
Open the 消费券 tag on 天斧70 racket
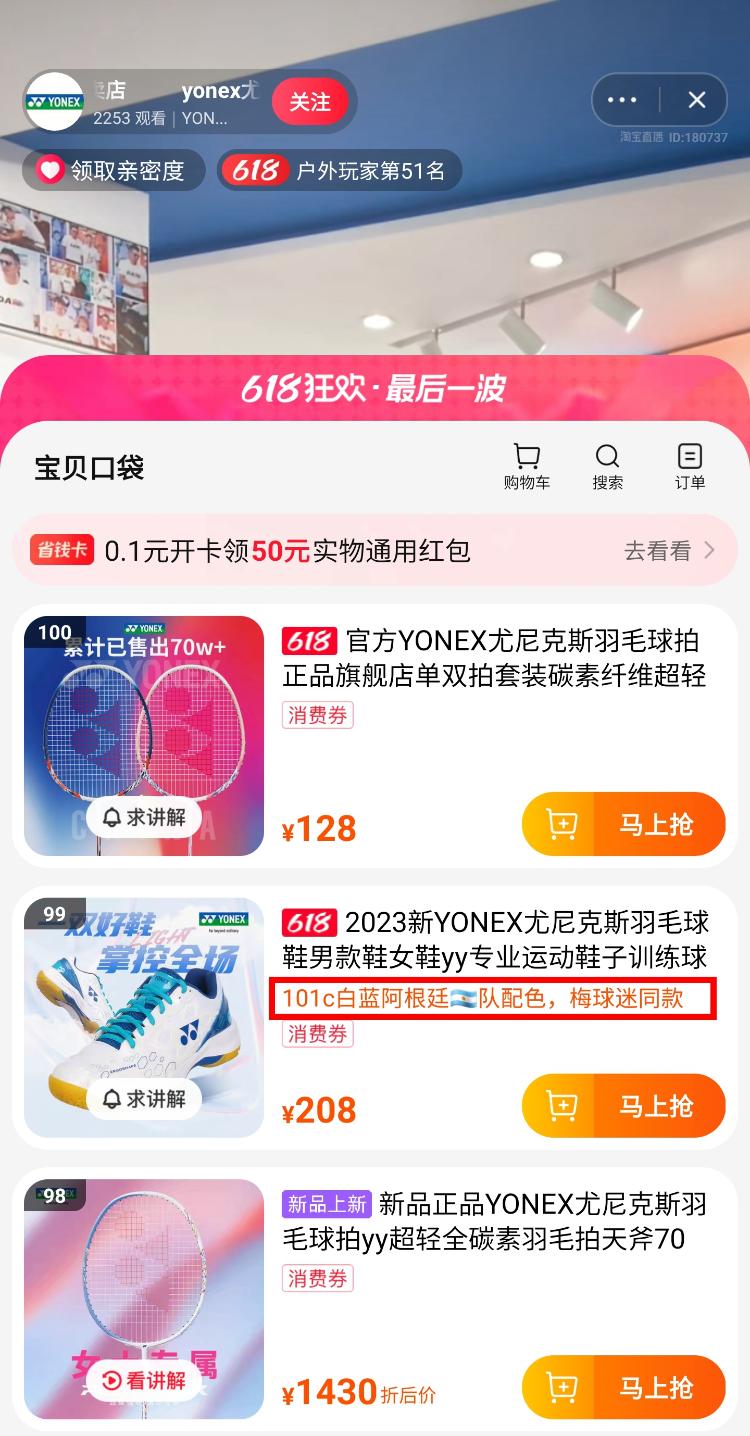tap(318, 1278)
